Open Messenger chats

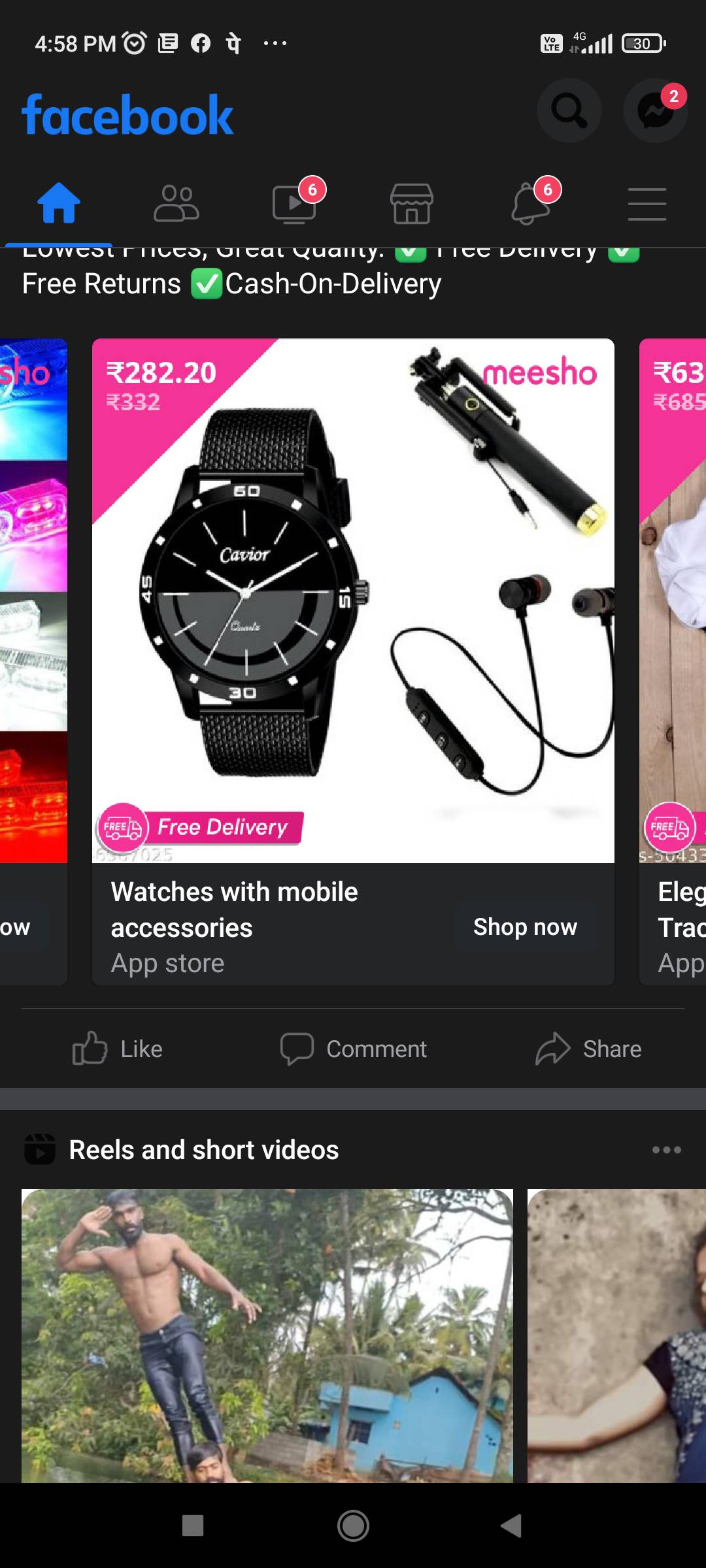656,111
